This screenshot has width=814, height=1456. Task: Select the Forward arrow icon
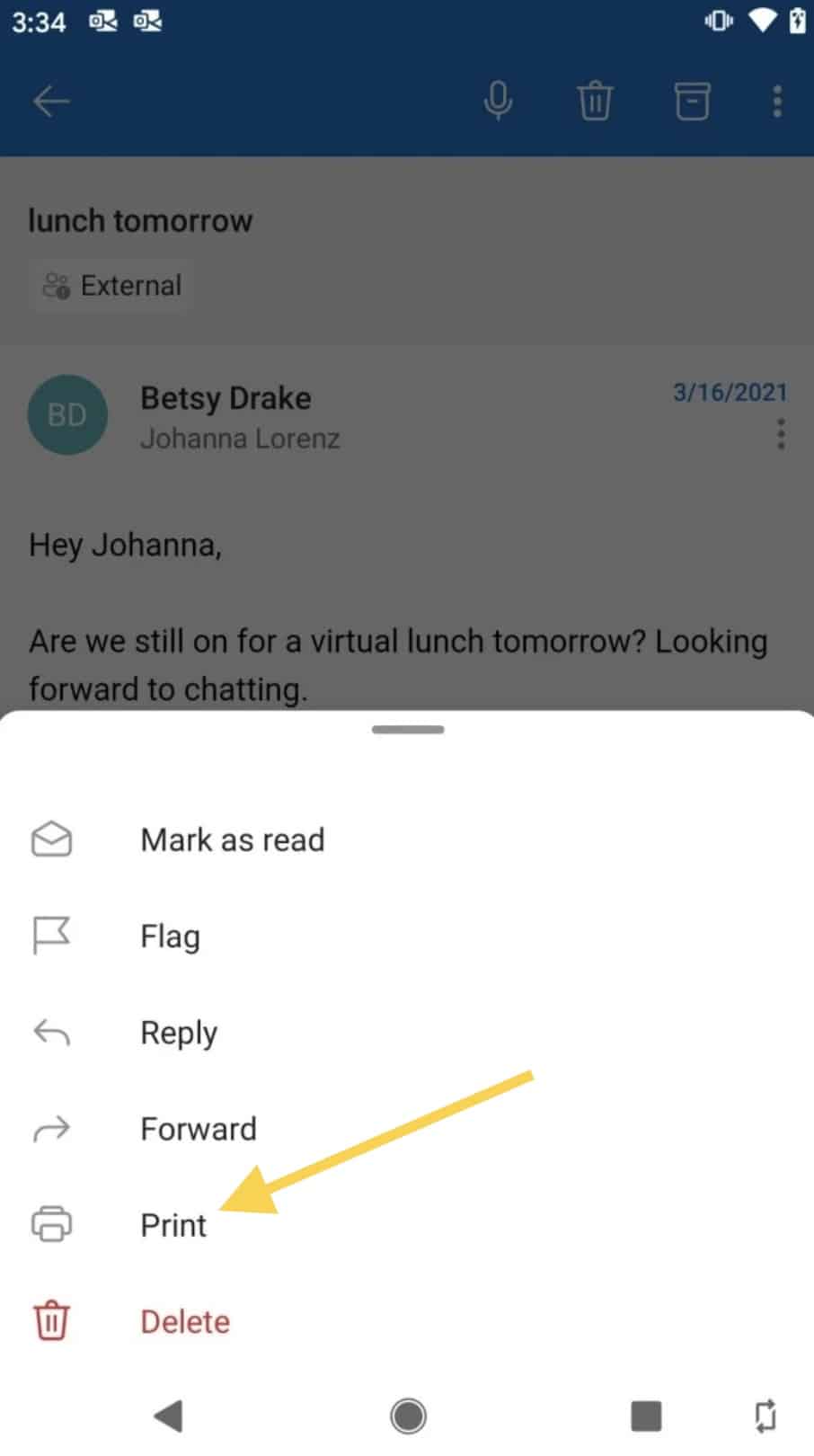pyautogui.click(x=51, y=1129)
